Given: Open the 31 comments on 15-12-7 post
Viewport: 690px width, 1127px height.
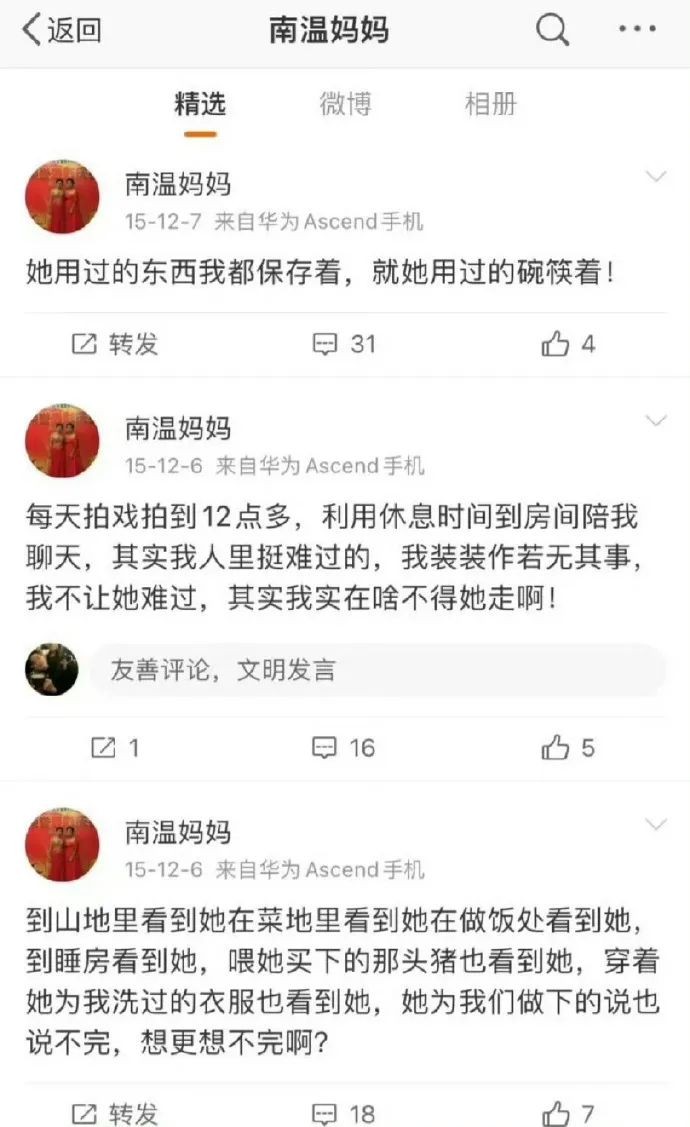Looking at the screenshot, I should (344, 344).
